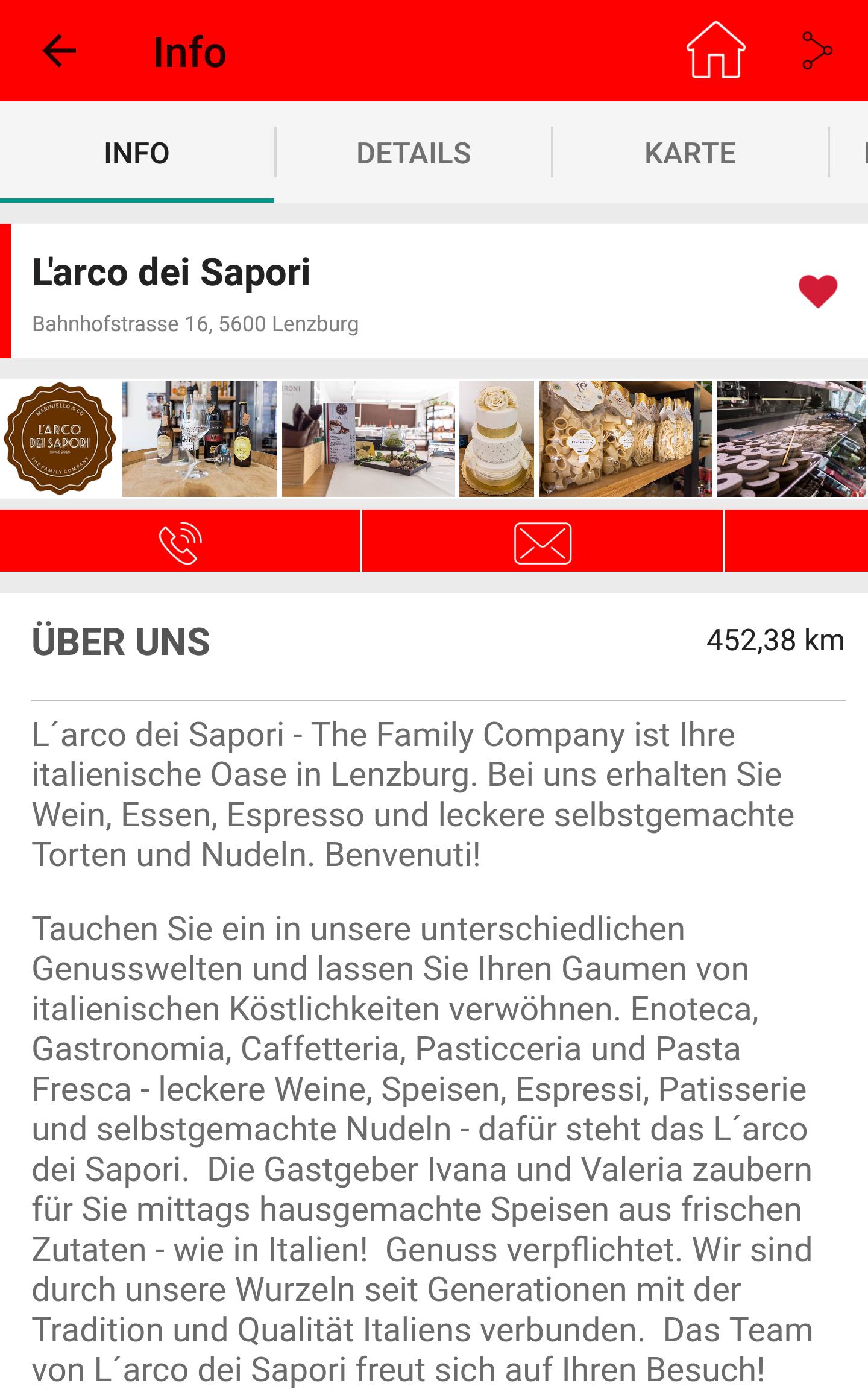This screenshot has width=868, height=1392.
Task: Select the INFO tab
Action: (x=136, y=153)
